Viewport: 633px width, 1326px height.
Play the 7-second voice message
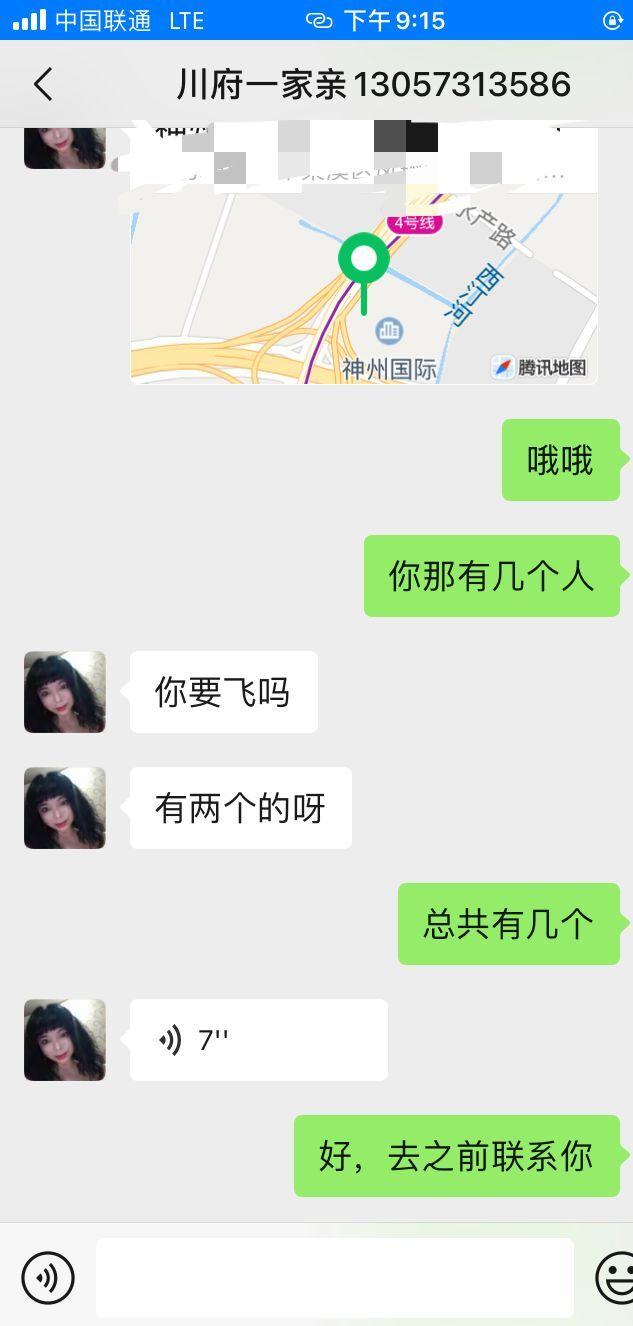click(258, 1040)
